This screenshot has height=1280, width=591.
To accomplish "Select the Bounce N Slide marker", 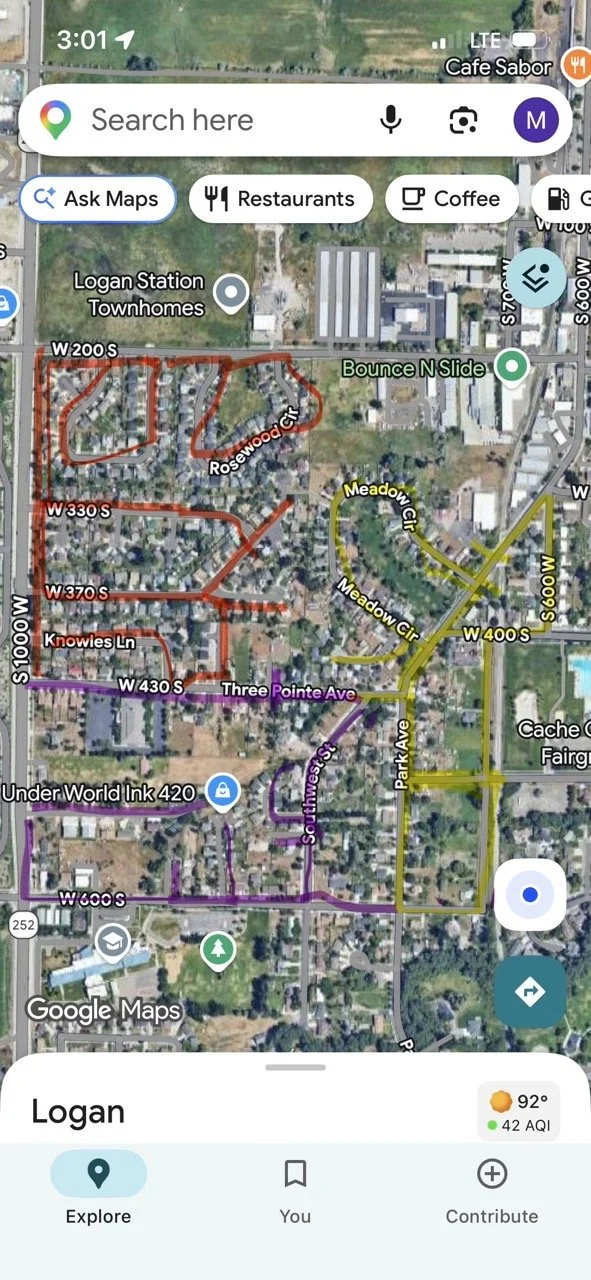I will coord(512,367).
